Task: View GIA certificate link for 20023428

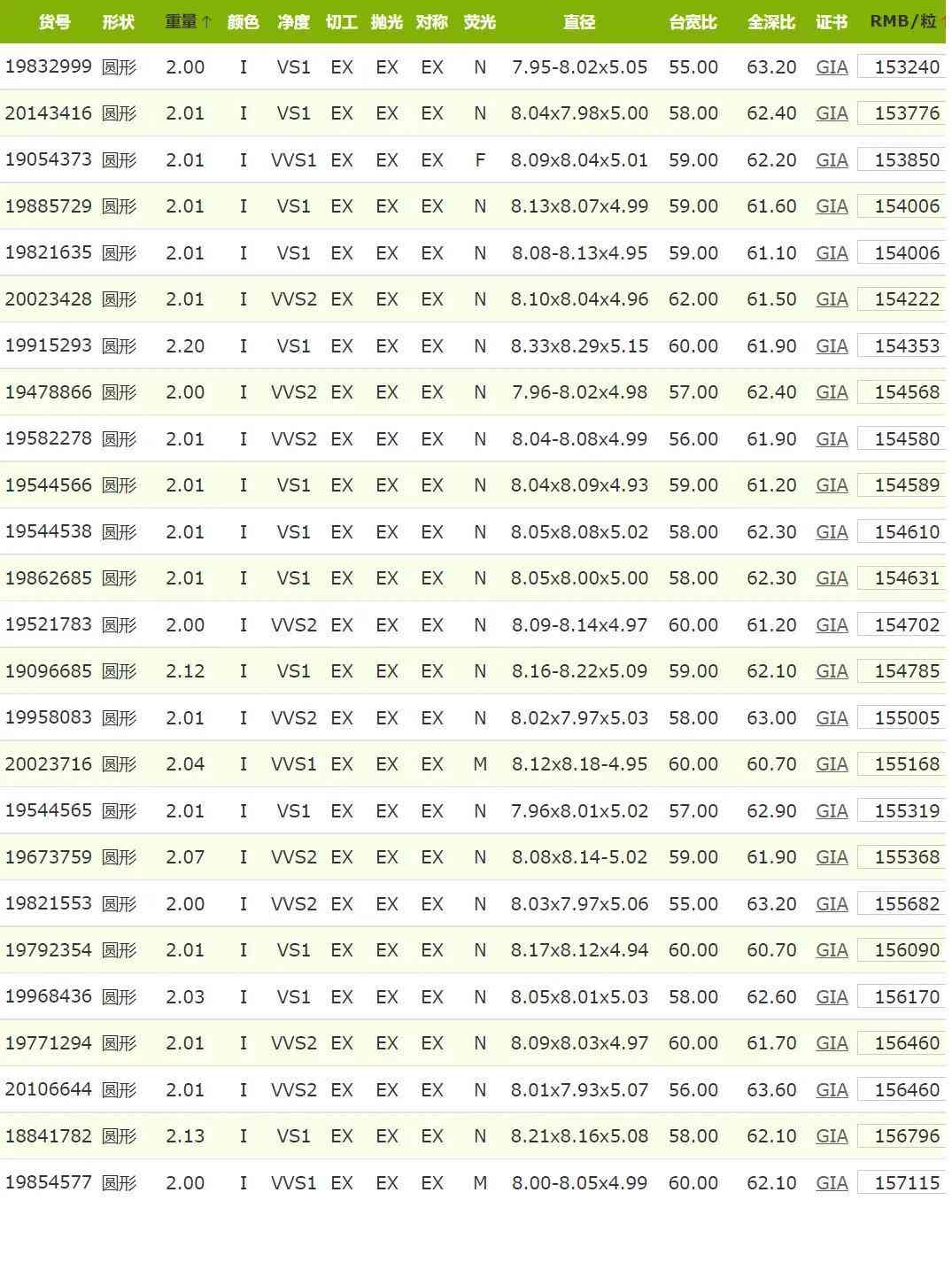Action: pyautogui.click(x=831, y=299)
